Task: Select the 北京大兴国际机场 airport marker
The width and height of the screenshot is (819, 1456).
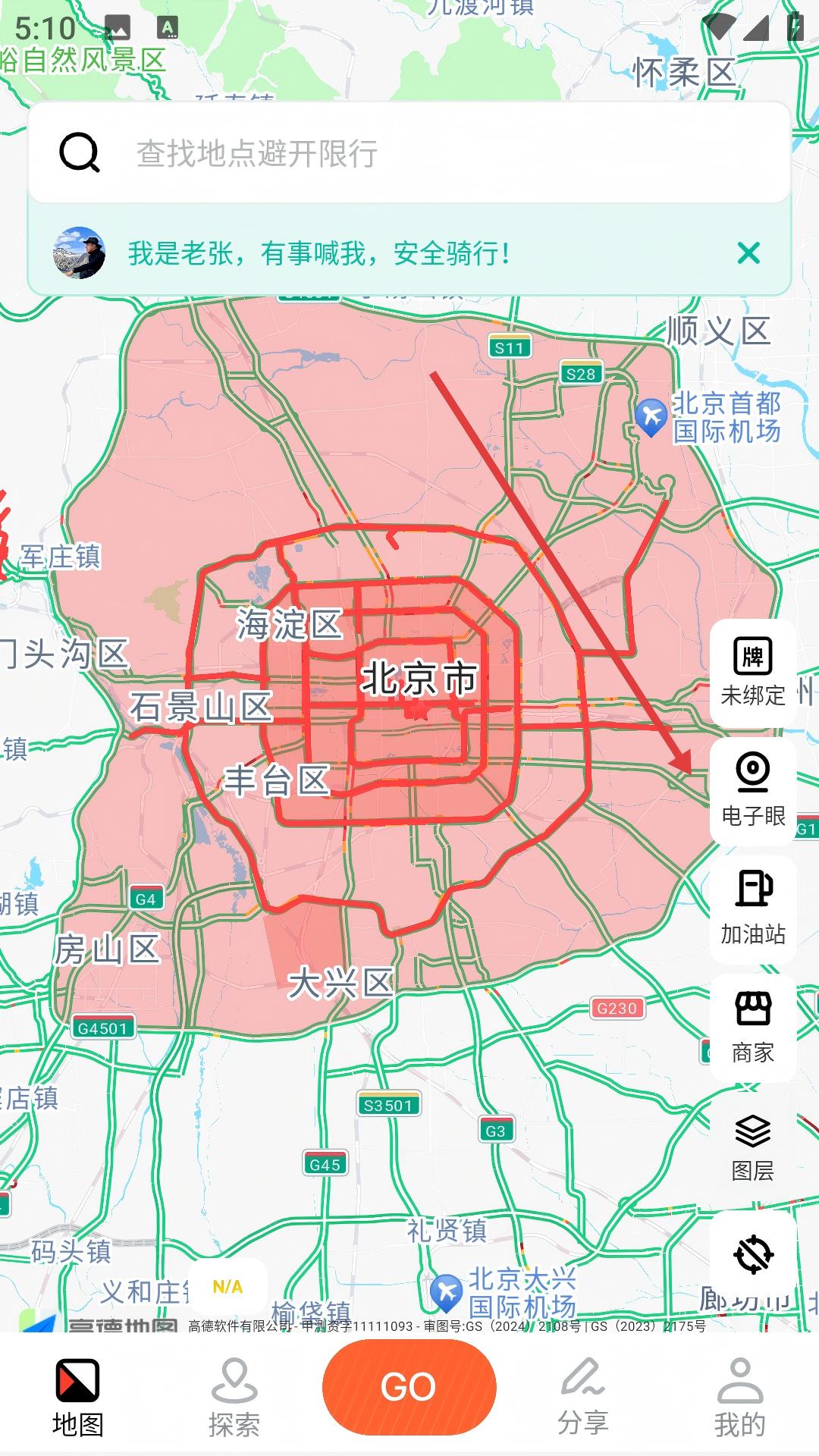Action: point(446,1291)
